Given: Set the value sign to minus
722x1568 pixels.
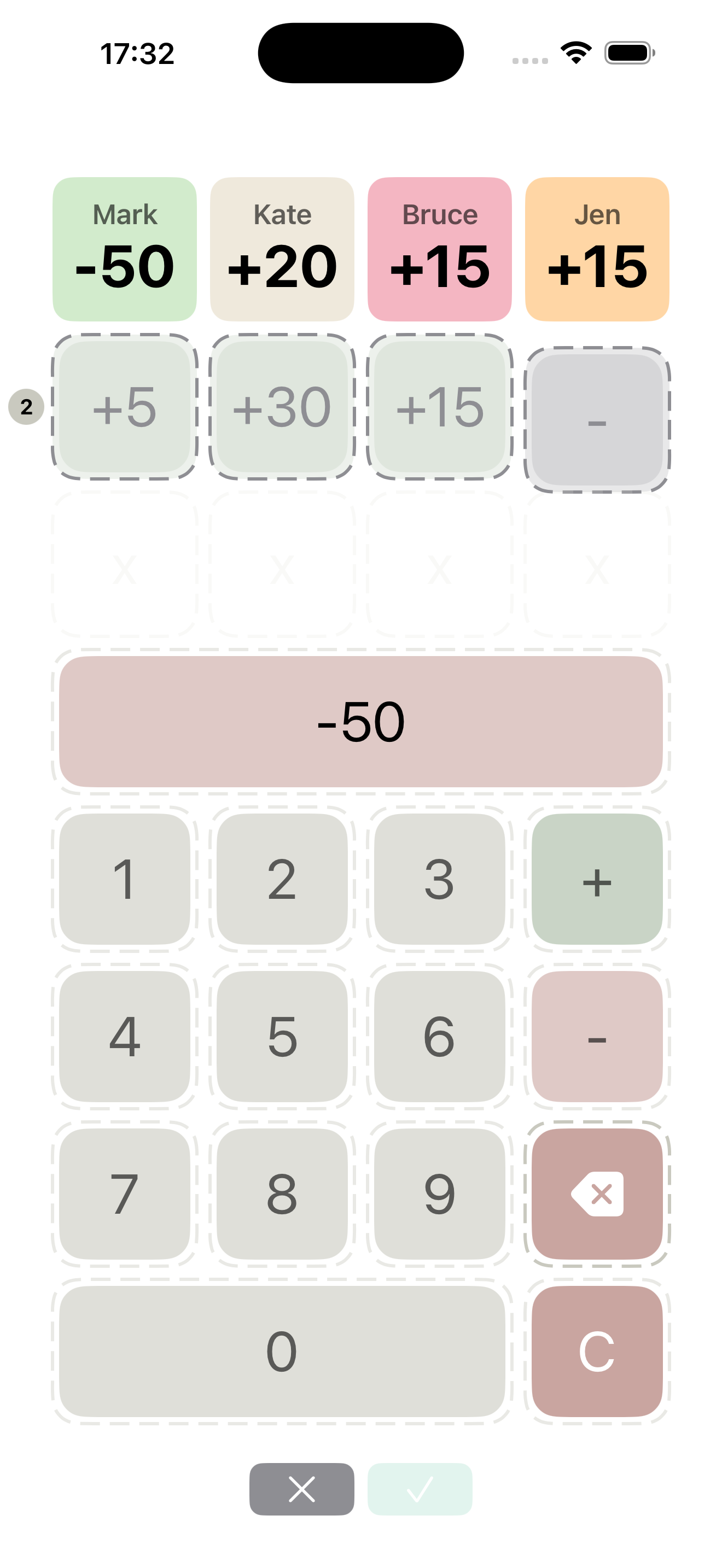Looking at the screenshot, I should (597, 1036).
